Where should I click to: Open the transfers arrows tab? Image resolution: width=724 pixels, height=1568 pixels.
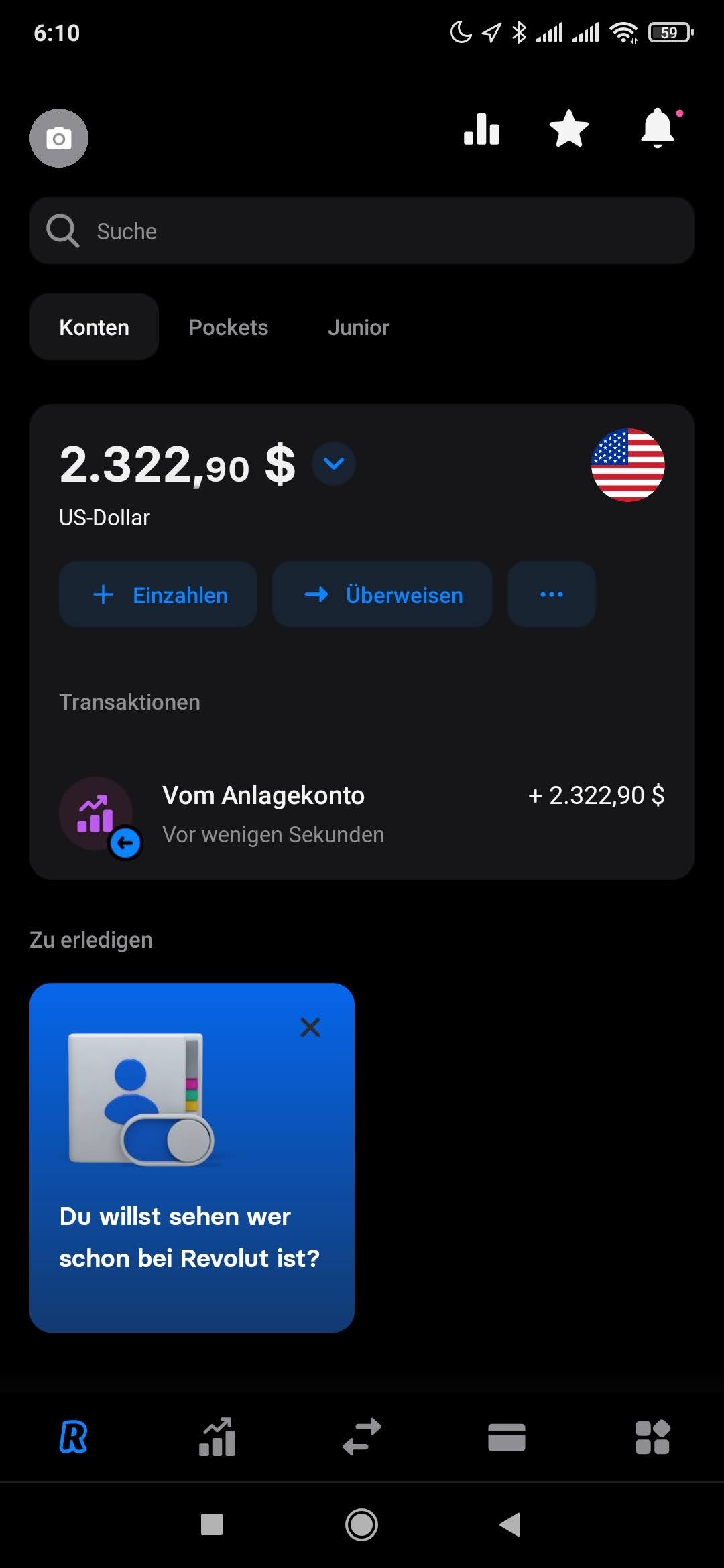pyautogui.click(x=362, y=1437)
